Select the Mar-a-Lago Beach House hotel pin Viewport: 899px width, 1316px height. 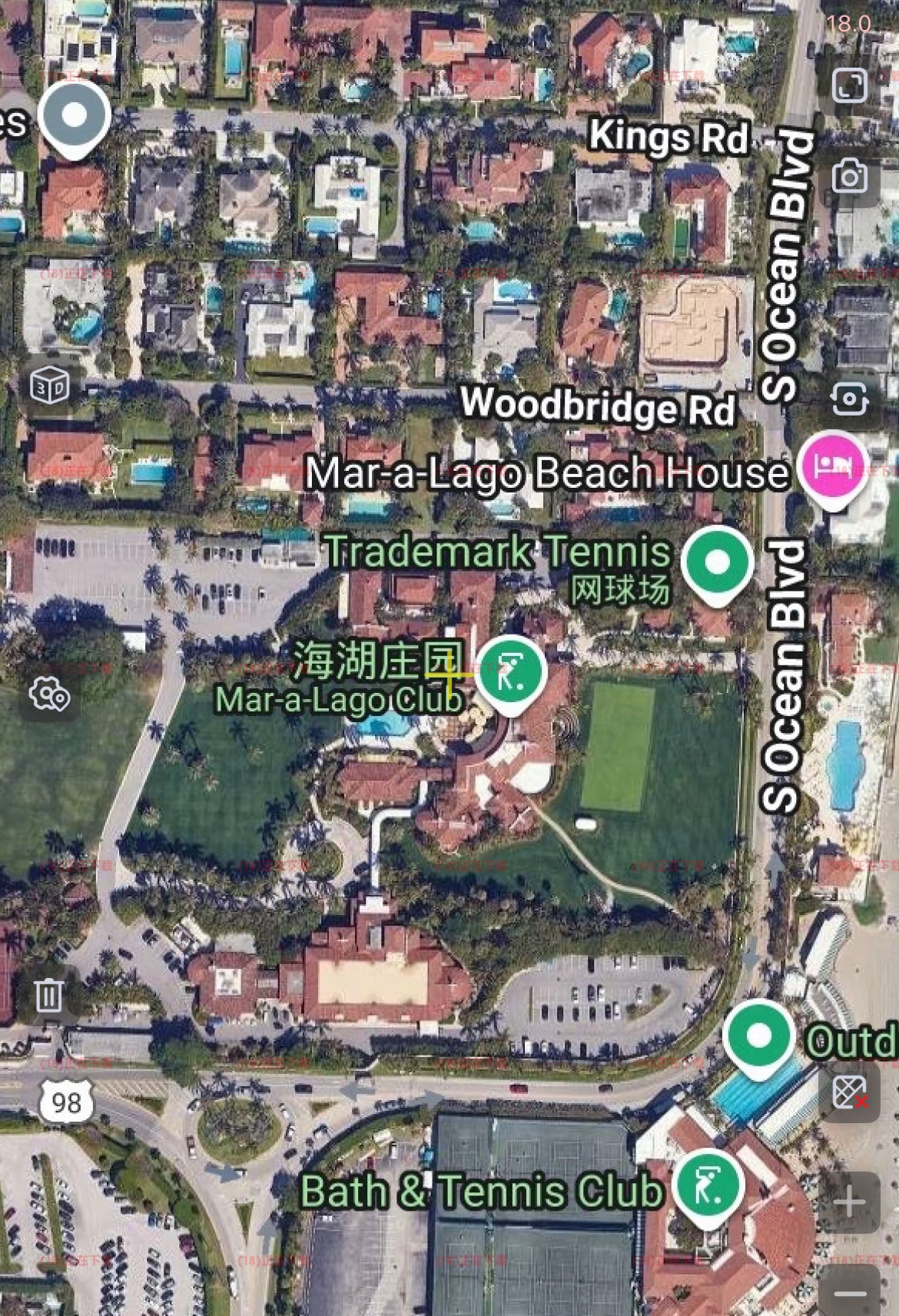(833, 466)
